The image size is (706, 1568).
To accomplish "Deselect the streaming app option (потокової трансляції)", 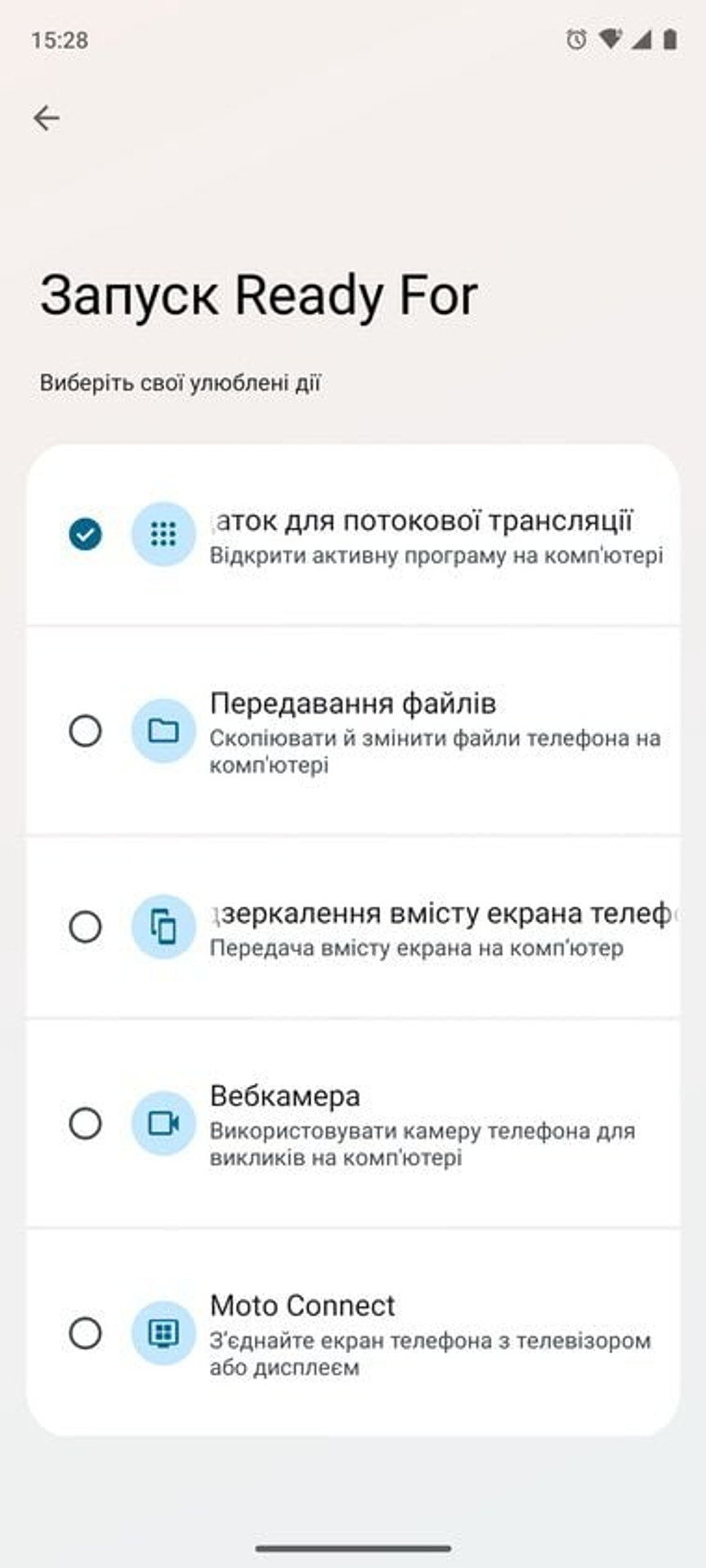I will coord(85,535).
